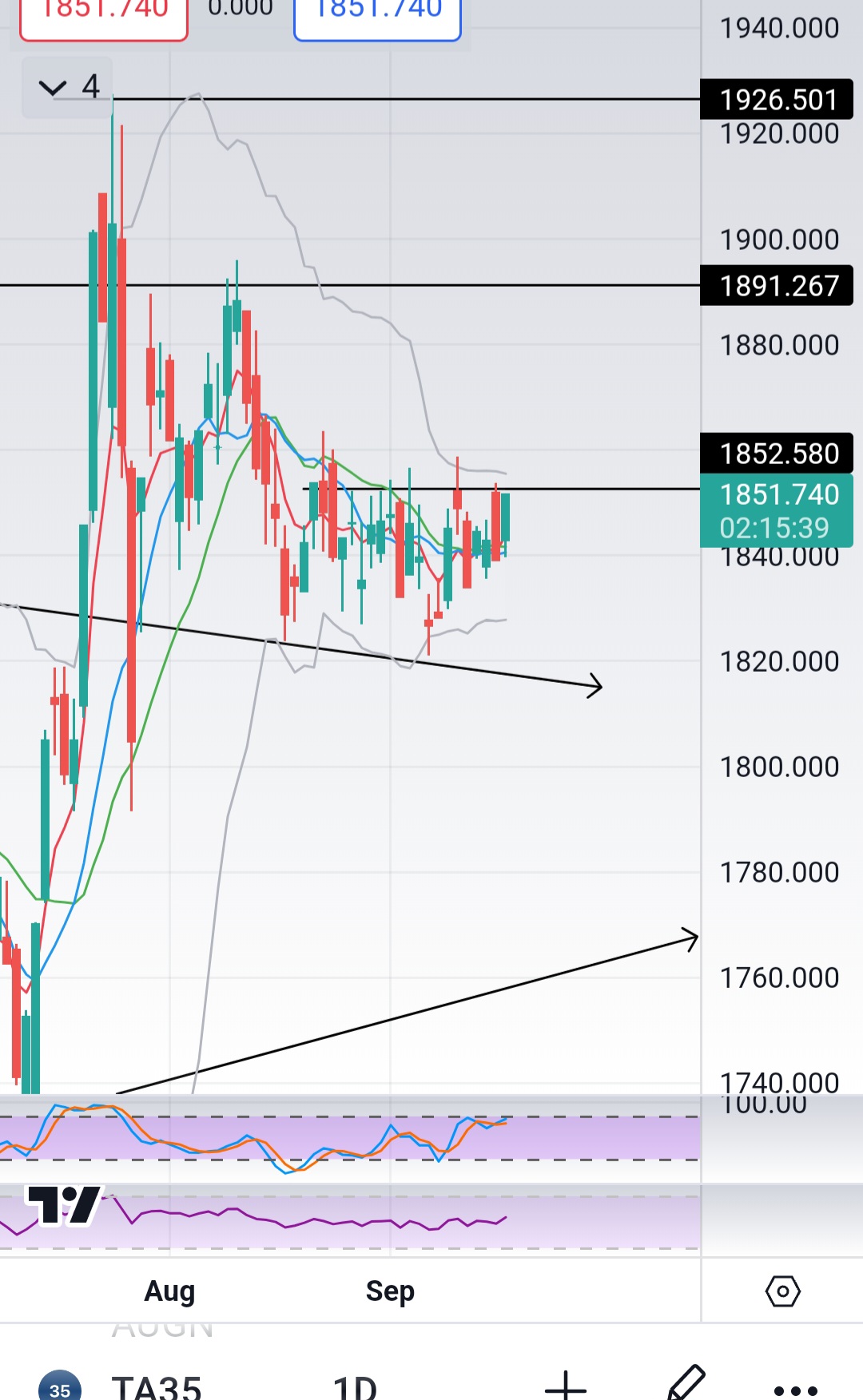Tap the red sell price button
Screen dimensions: 863x1400
[104, 16]
